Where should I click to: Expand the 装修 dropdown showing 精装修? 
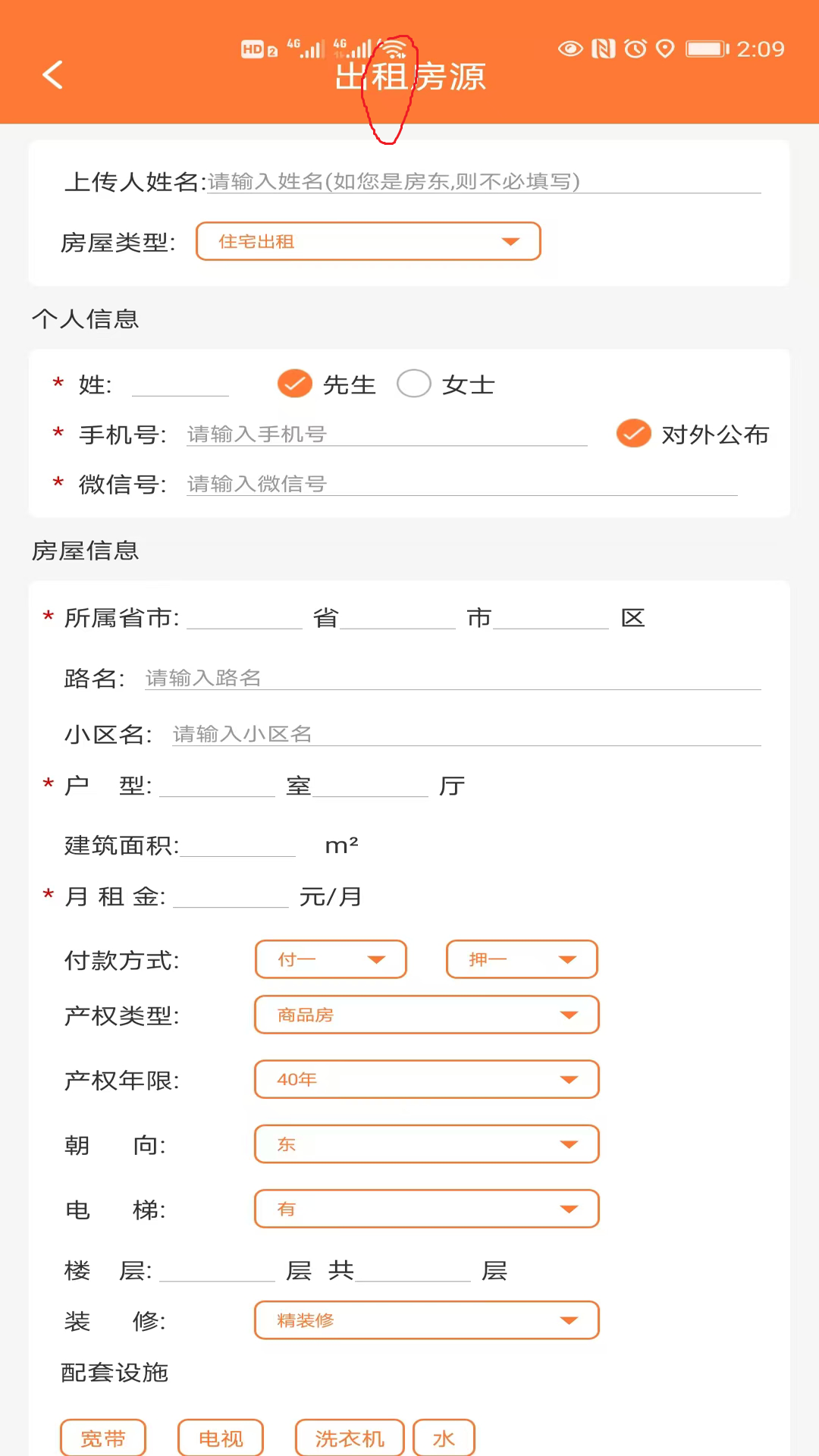pos(426,1321)
